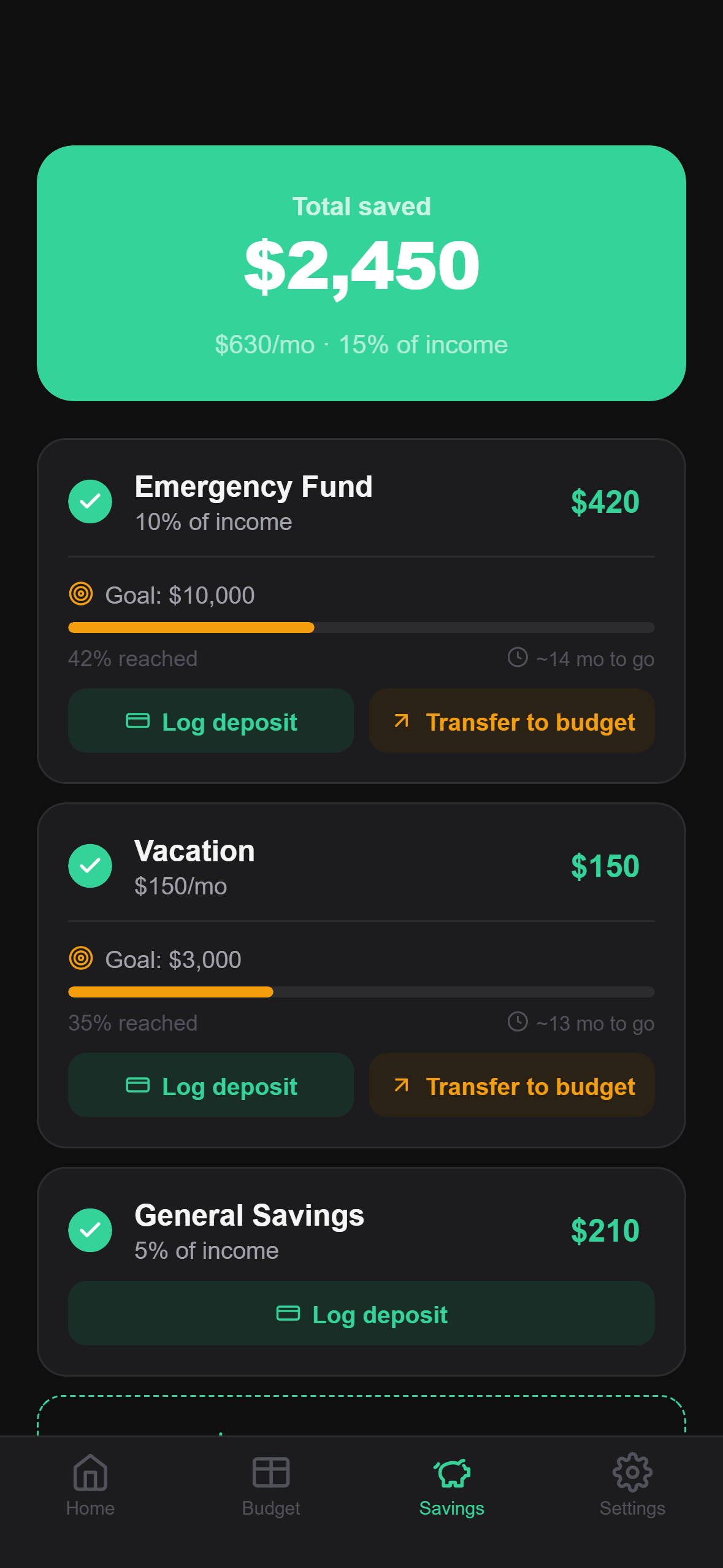Click the target icon beside Vacation's goal
723x1568 pixels.
click(80, 959)
